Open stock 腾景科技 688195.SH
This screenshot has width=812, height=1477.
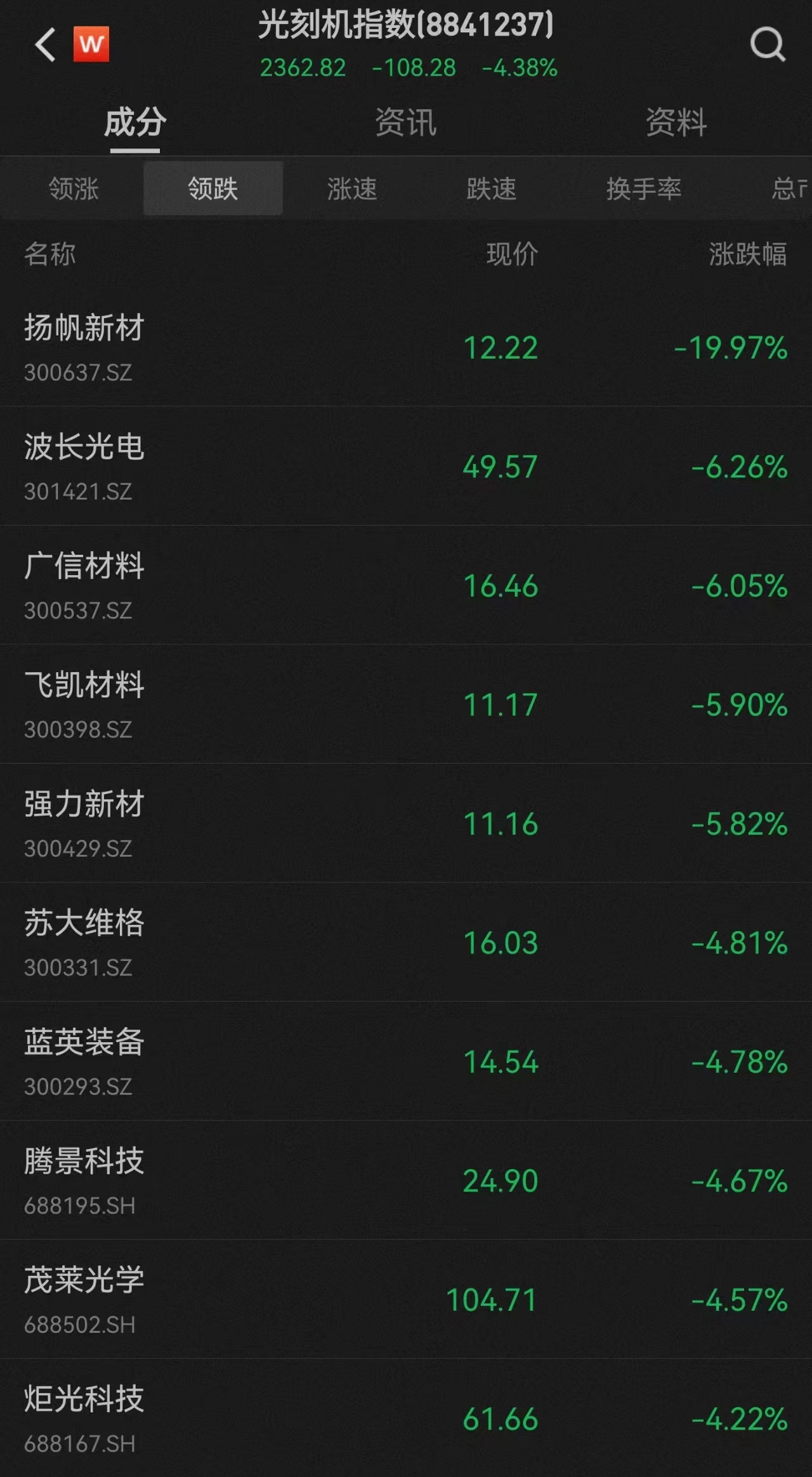[x=406, y=1181]
